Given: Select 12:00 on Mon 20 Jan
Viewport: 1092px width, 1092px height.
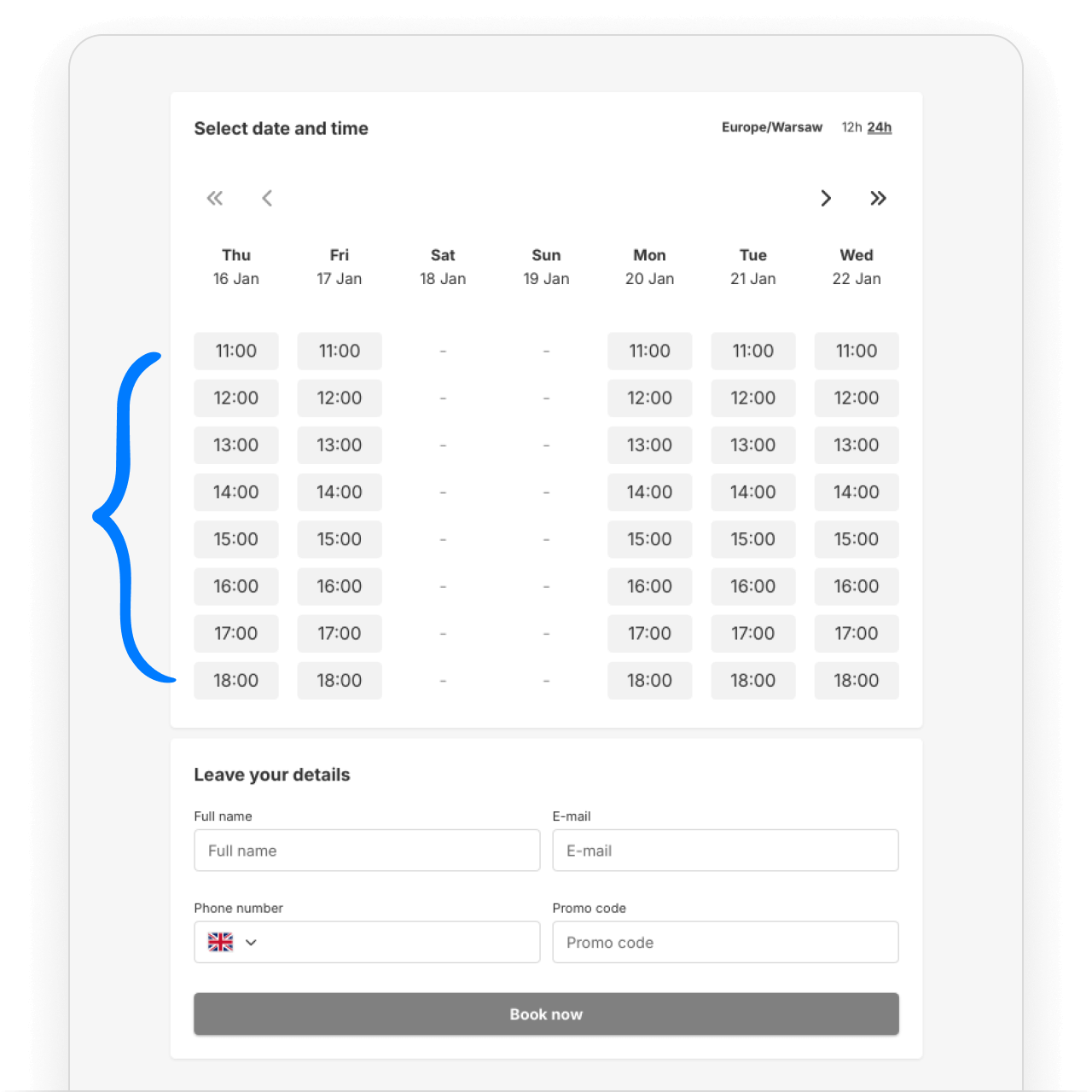Looking at the screenshot, I should point(649,398).
